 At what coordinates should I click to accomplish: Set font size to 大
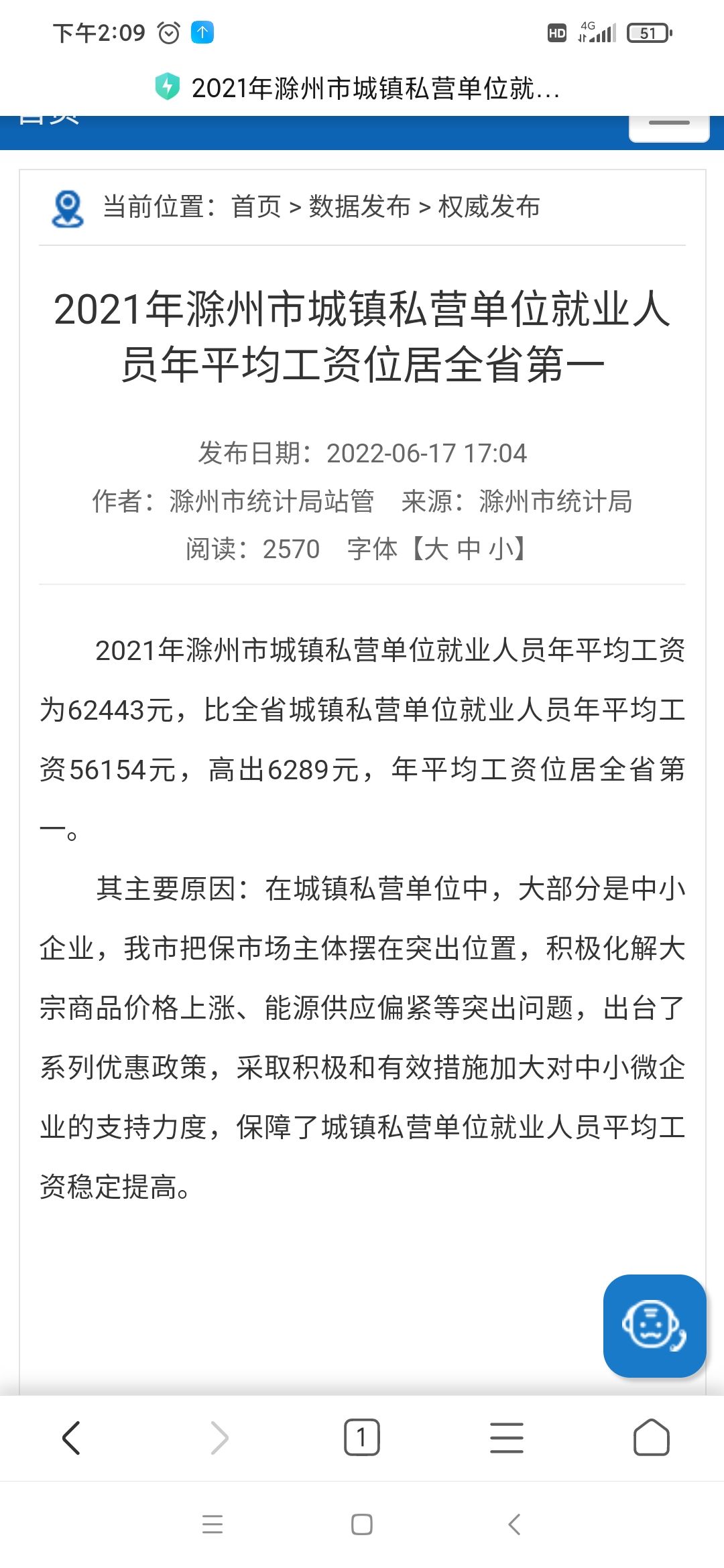coord(436,549)
